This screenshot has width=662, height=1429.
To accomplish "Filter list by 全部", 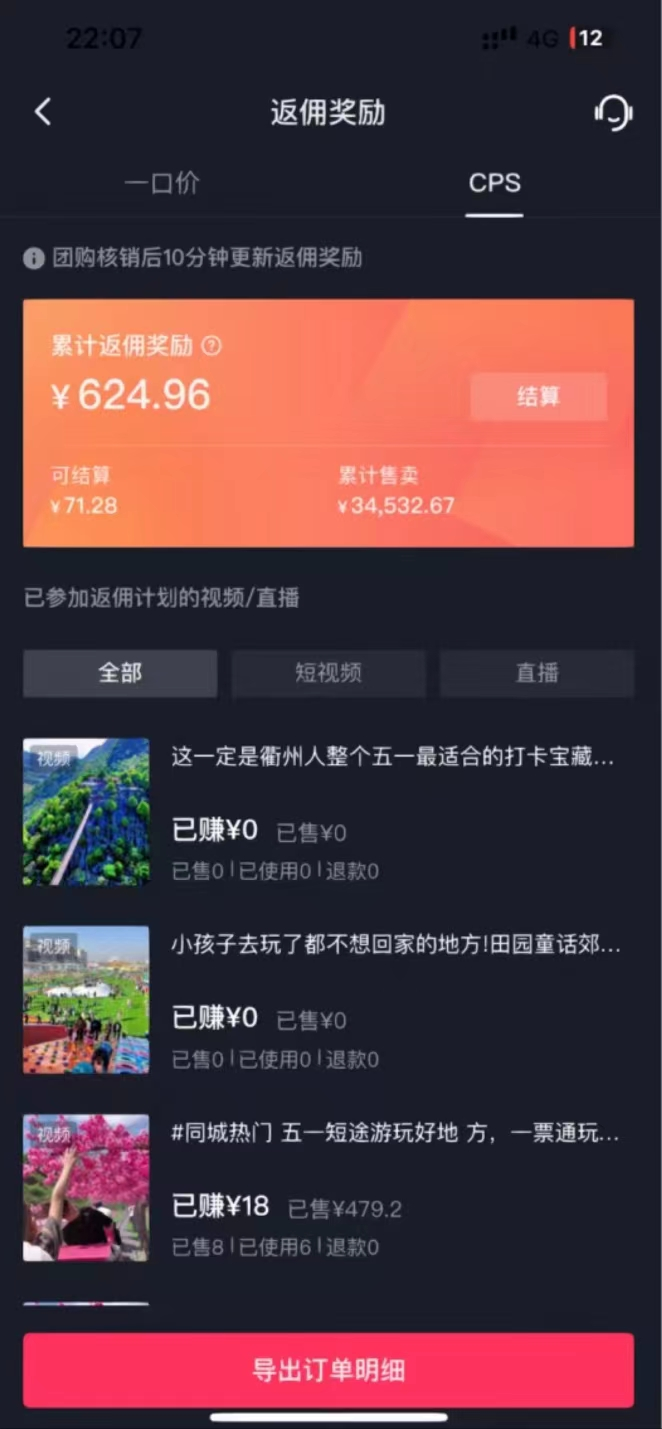I will tap(120, 673).
